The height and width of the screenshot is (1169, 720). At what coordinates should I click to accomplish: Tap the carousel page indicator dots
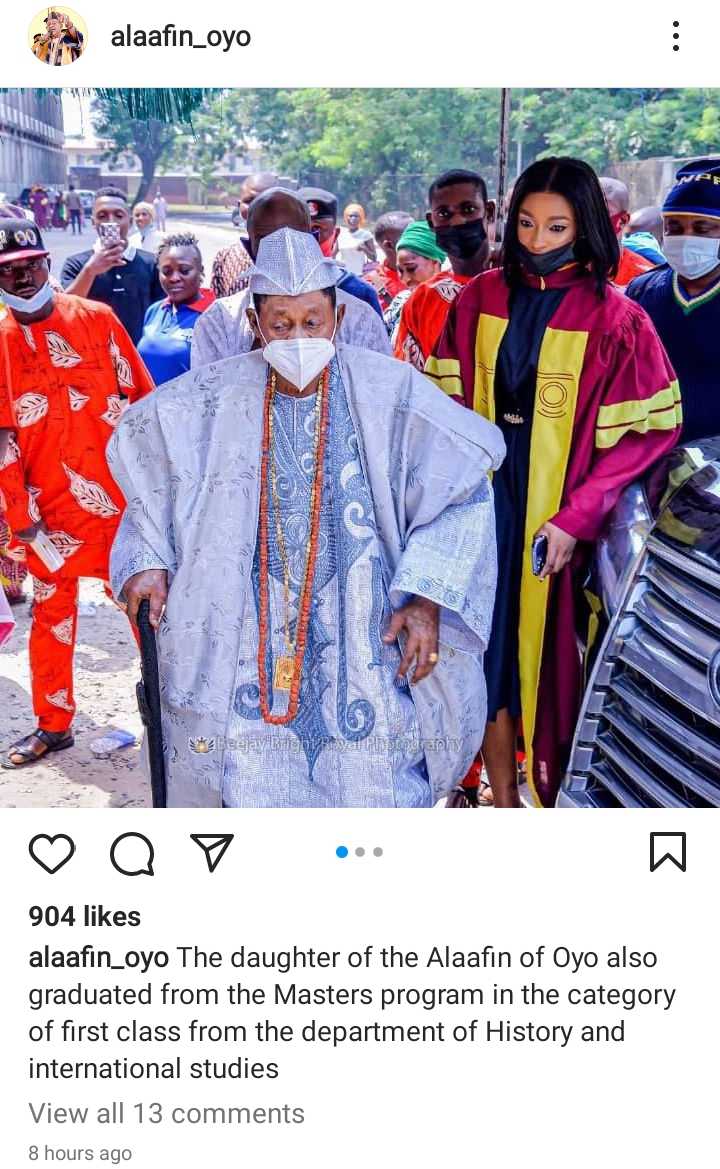(x=359, y=851)
